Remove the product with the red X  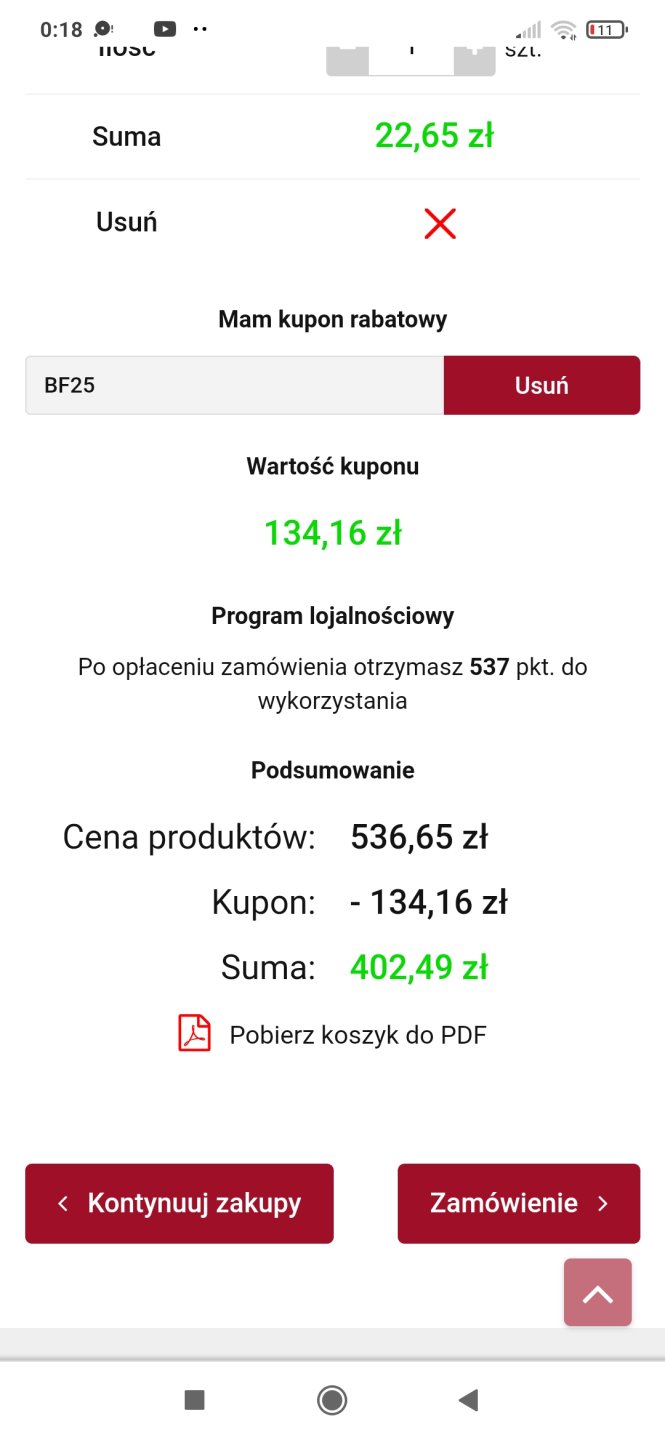[x=439, y=223]
